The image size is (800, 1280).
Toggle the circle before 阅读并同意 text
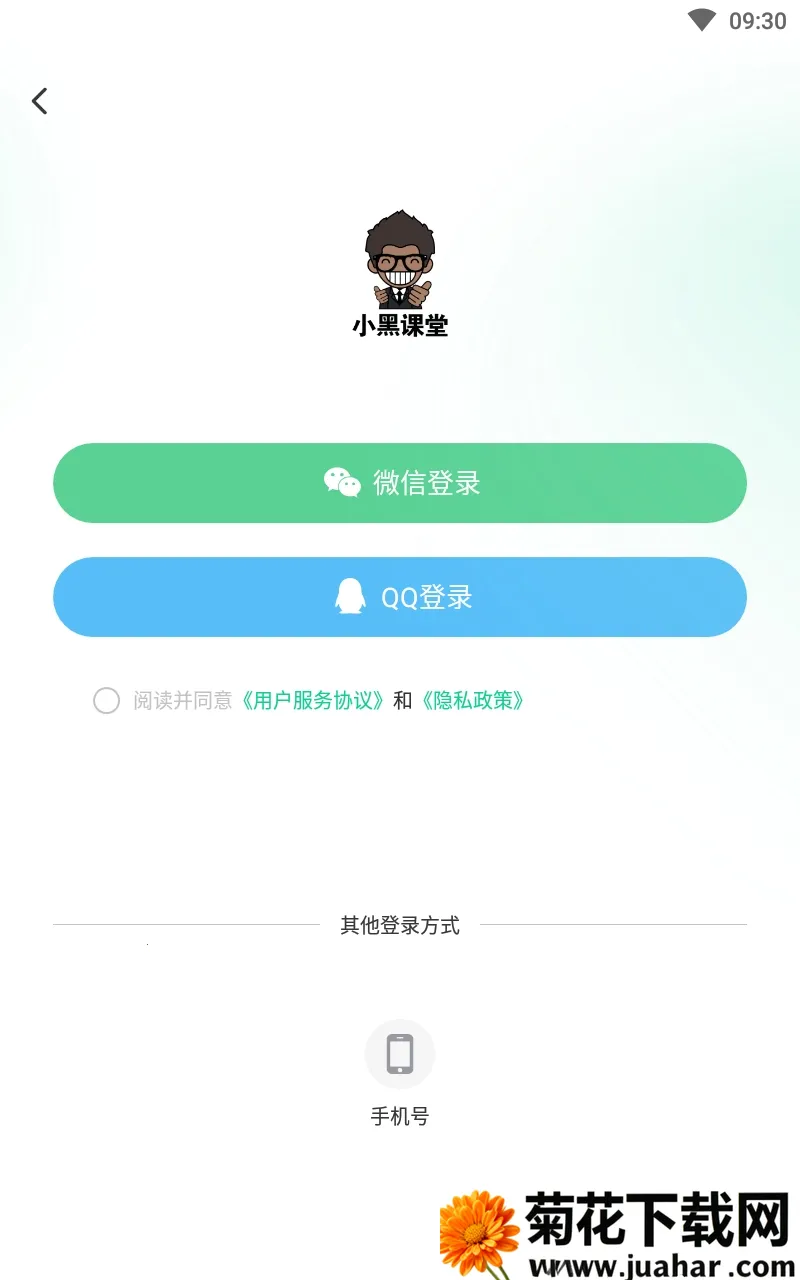[106, 701]
